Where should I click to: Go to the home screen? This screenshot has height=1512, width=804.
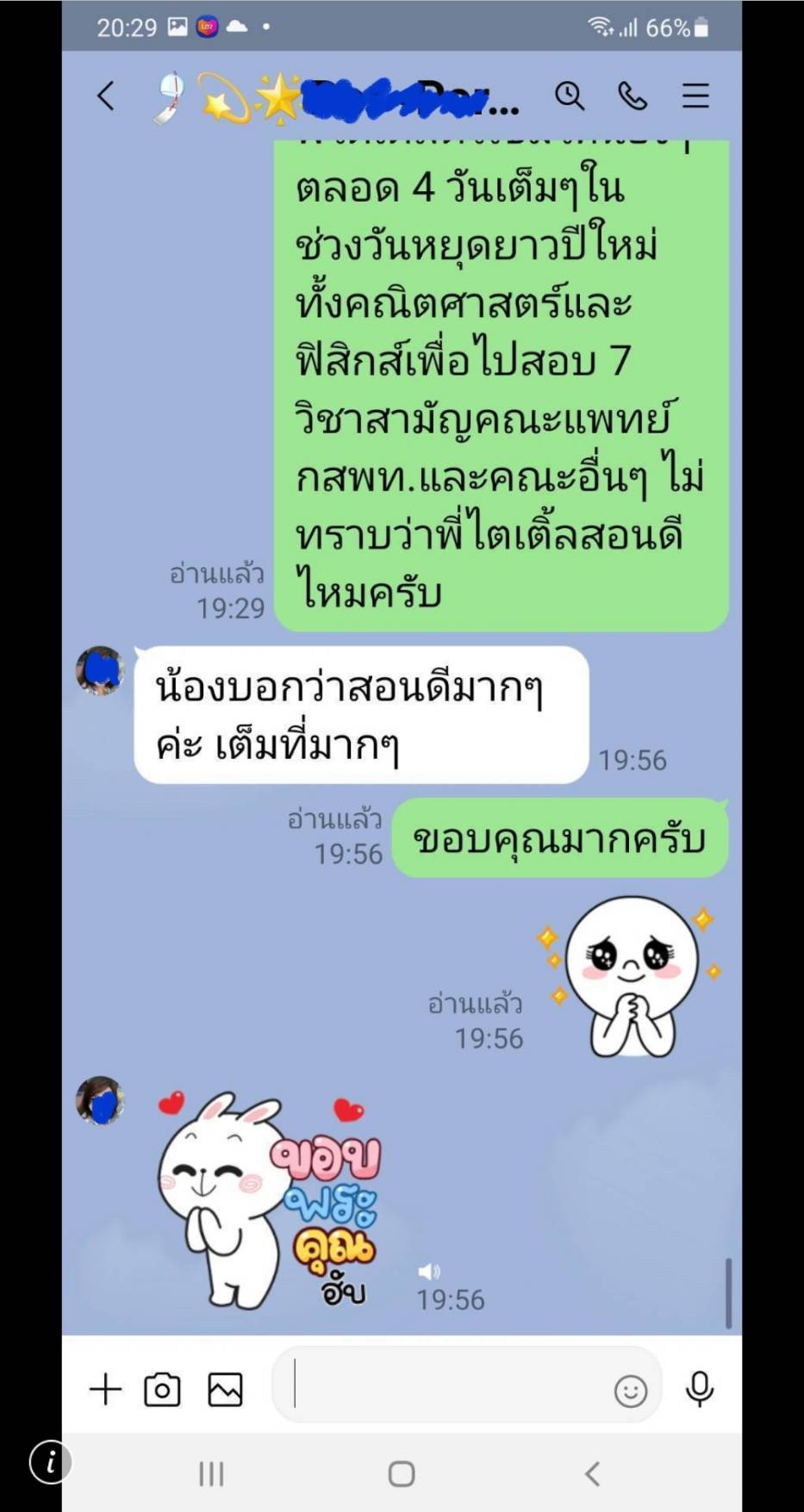point(402,1474)
